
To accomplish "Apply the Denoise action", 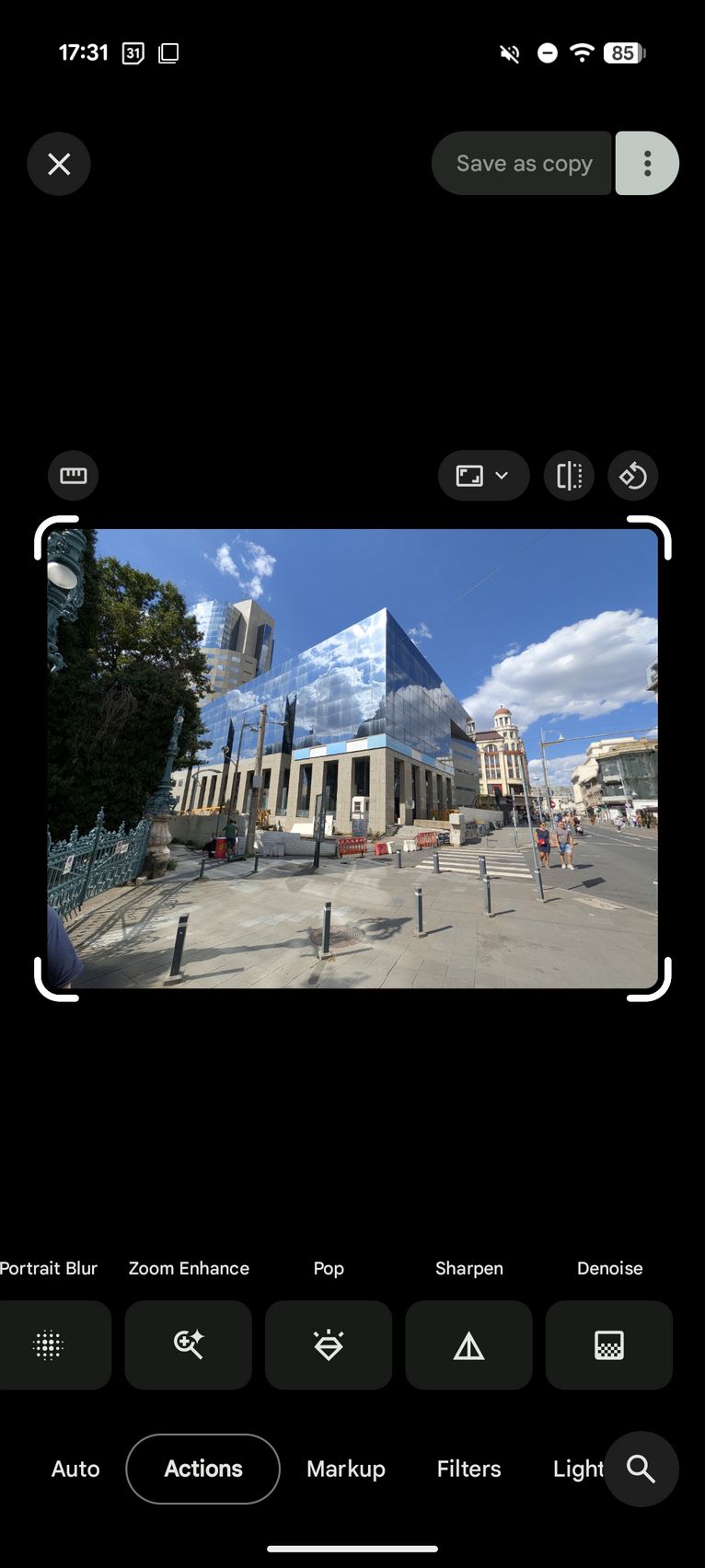I will click(x=609, y=1344).
